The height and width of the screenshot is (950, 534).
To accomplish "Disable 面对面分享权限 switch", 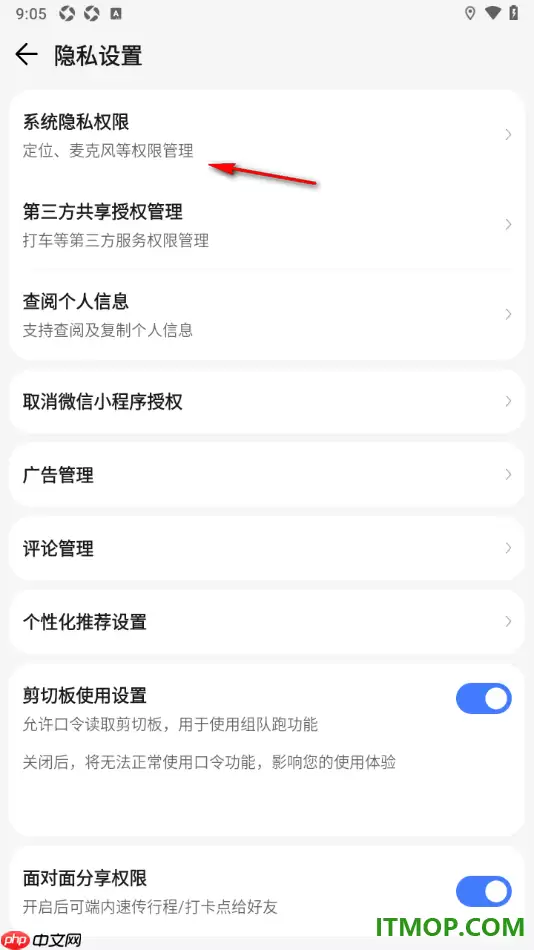I will pyautogui.click(x=484, y=891).
